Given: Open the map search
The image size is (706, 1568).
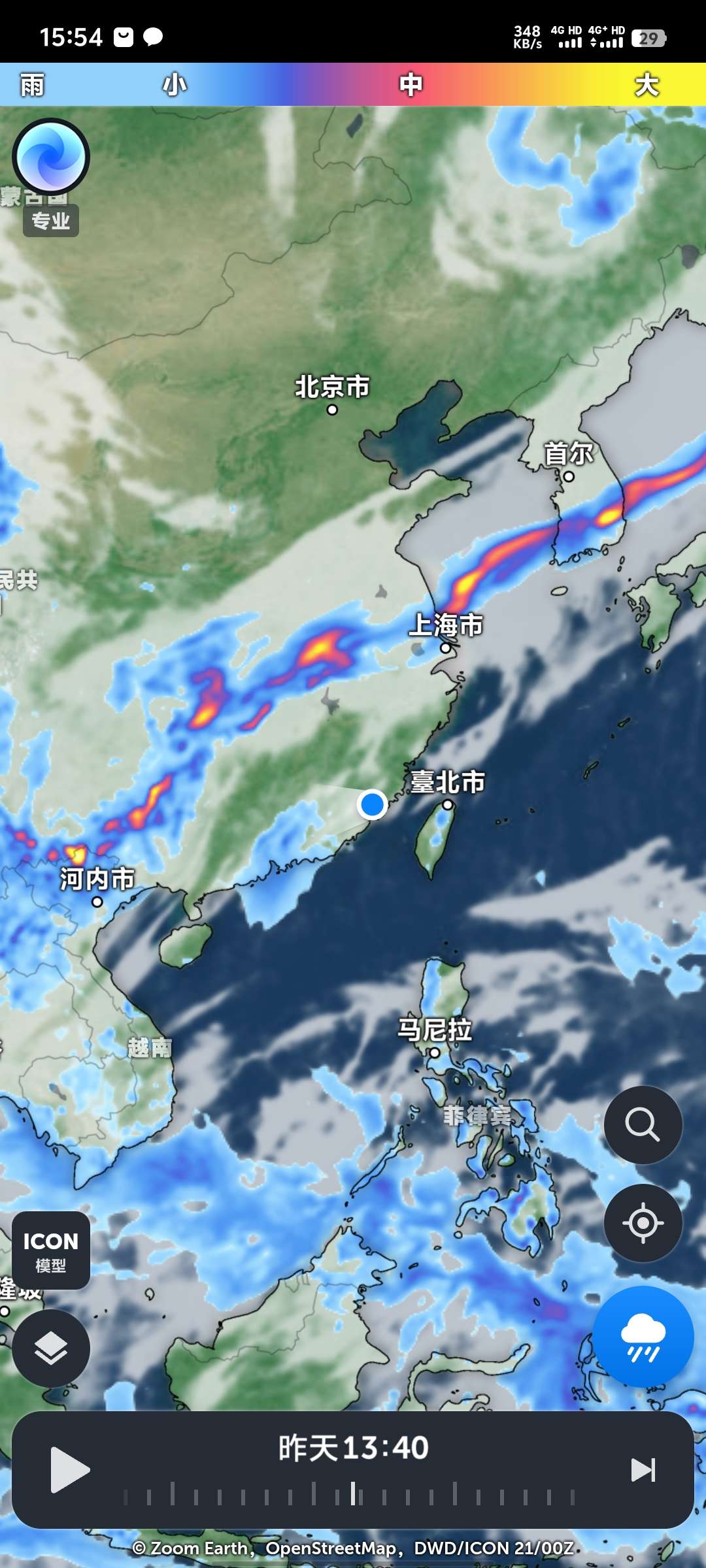Looking at the screenshot, I should coord(643,1124).
